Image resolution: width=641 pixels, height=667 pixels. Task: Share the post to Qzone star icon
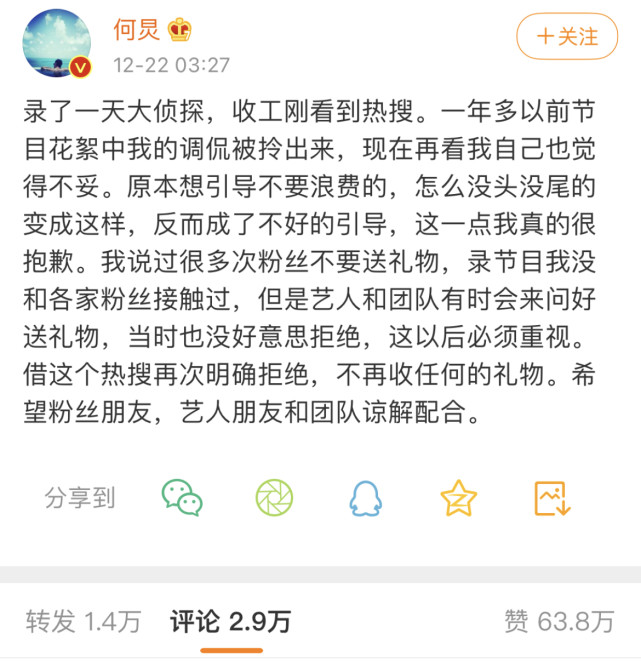[458, 497]
